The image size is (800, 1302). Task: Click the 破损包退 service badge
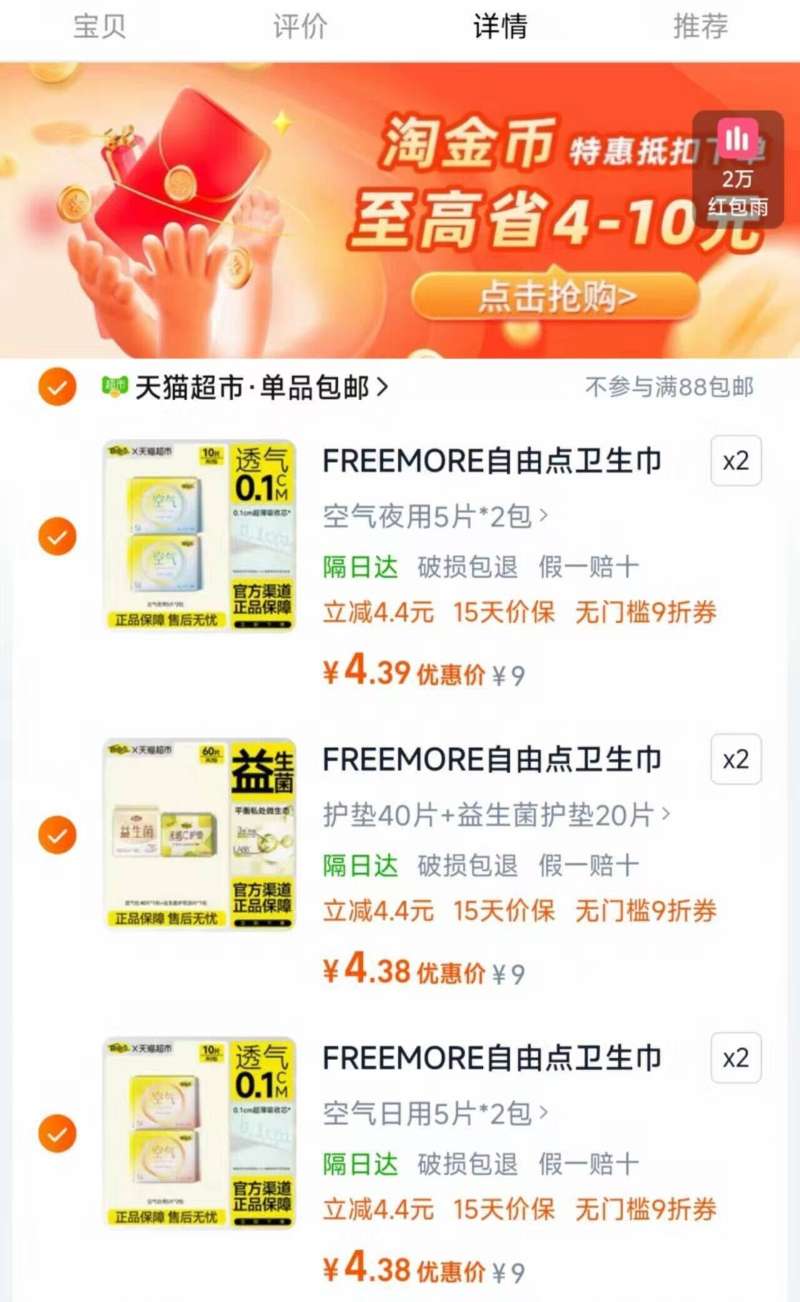(466, 566)
